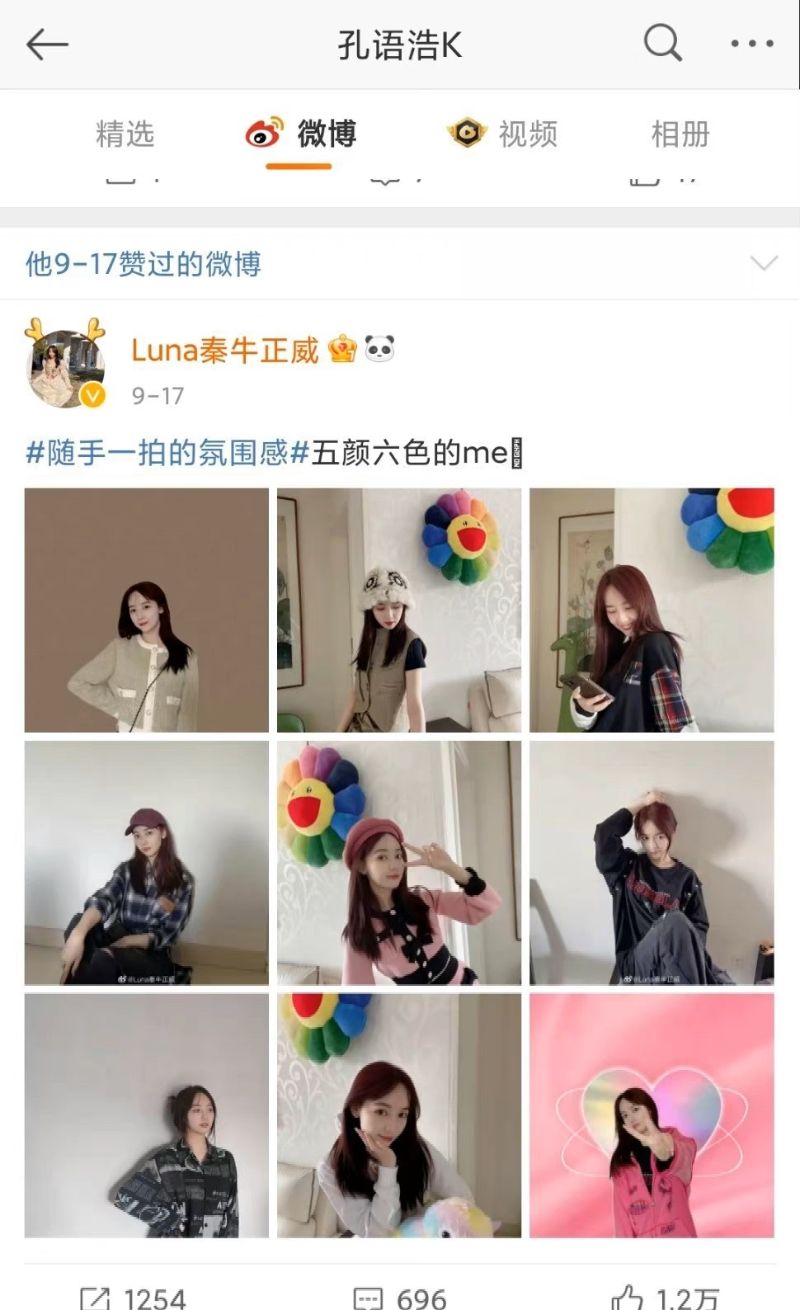
Task: View the photo of girl holding phone
Action: pos(651,610)
